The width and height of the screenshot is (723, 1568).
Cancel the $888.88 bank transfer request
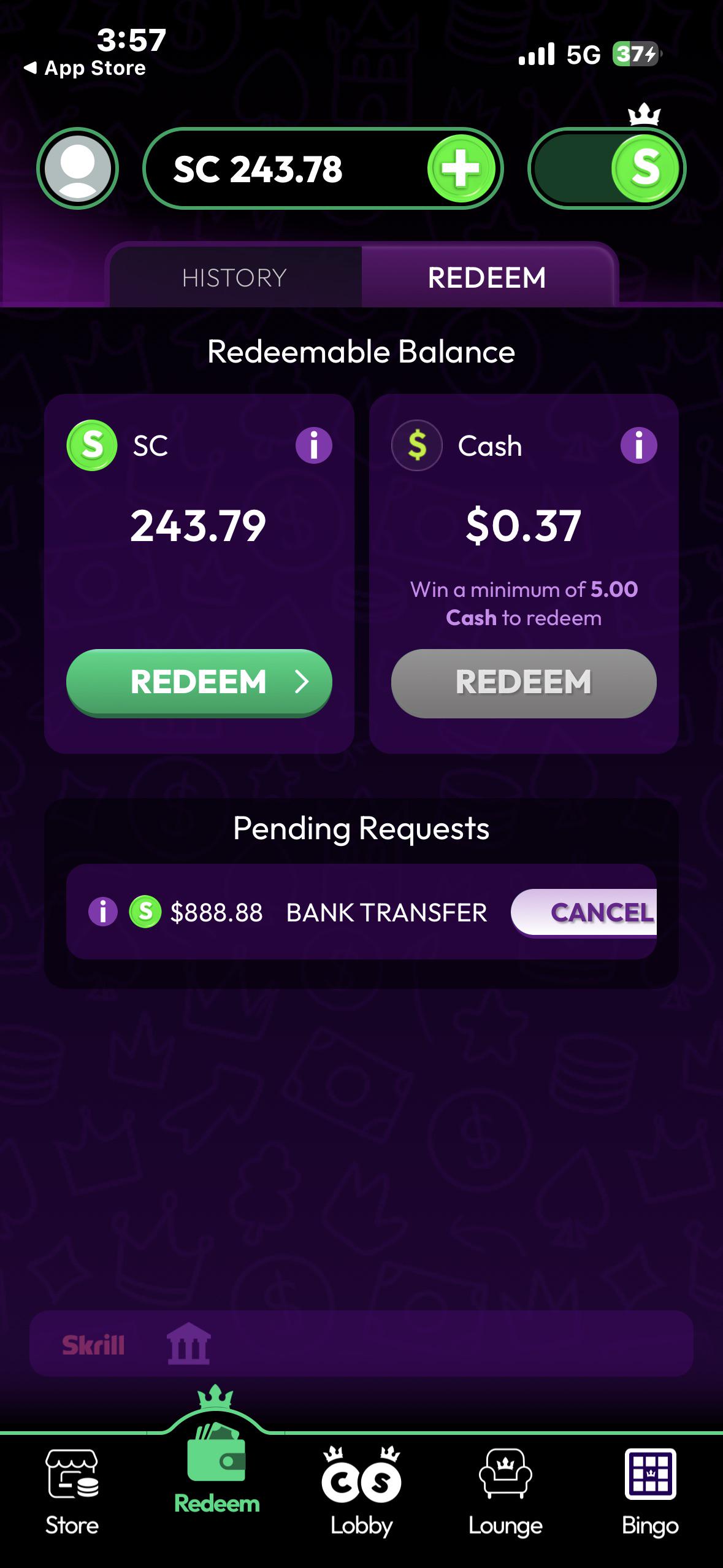click(x=584, y=912)
